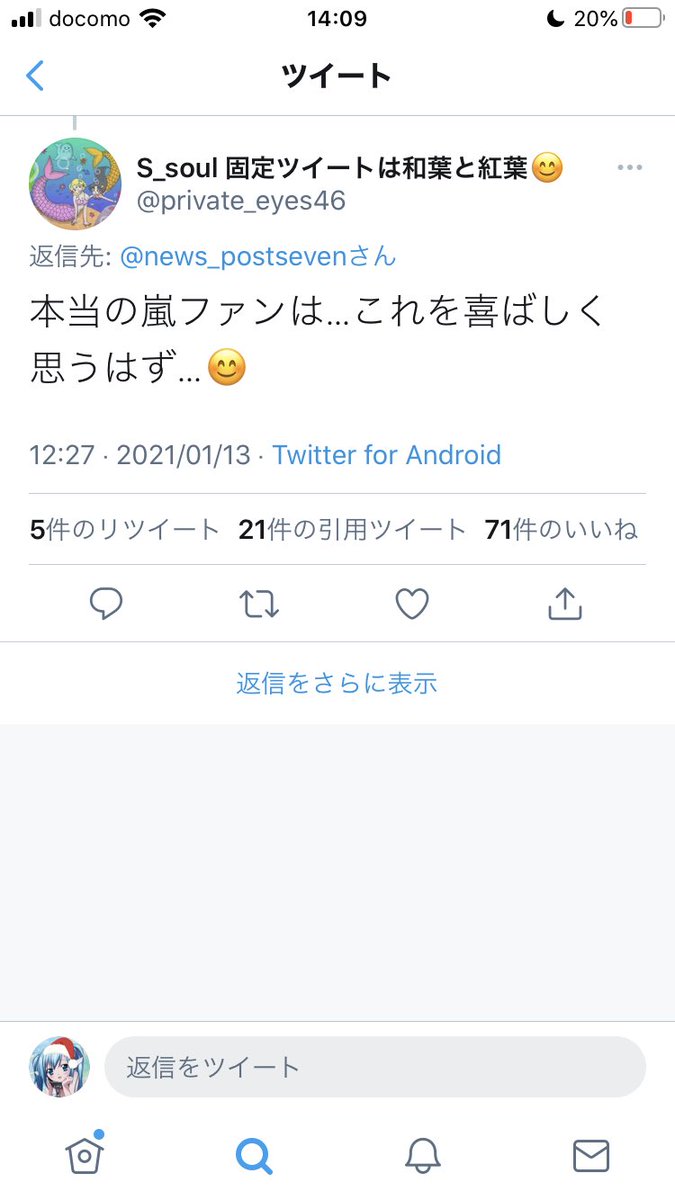Open the @private_eyes46 account name
Image resolution: width=675 pixels, height=1200 pixels.
(241, 201)
